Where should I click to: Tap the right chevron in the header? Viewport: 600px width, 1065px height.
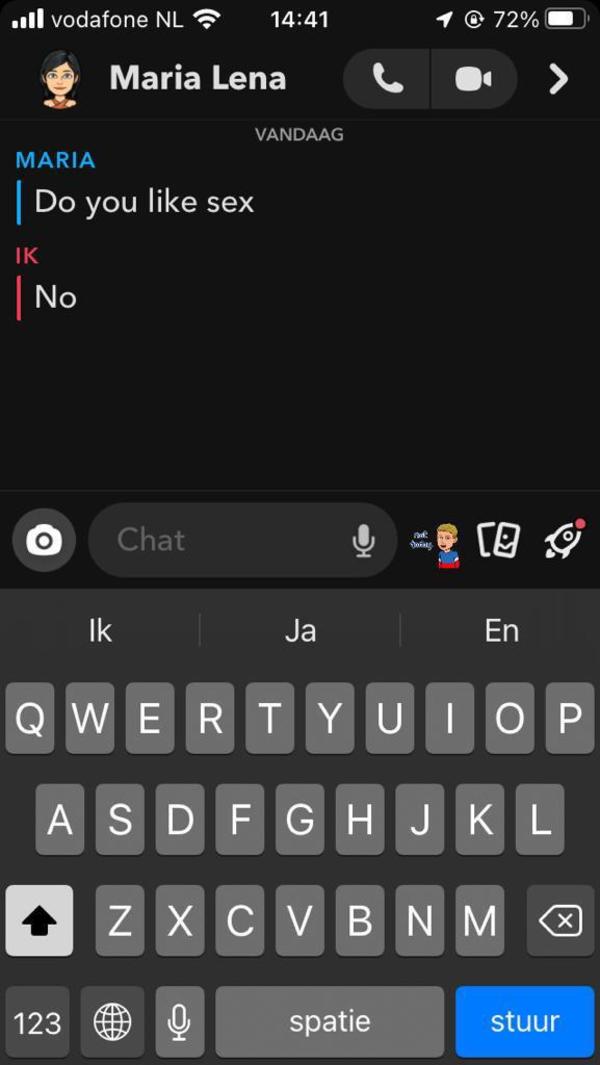point(558,79)
